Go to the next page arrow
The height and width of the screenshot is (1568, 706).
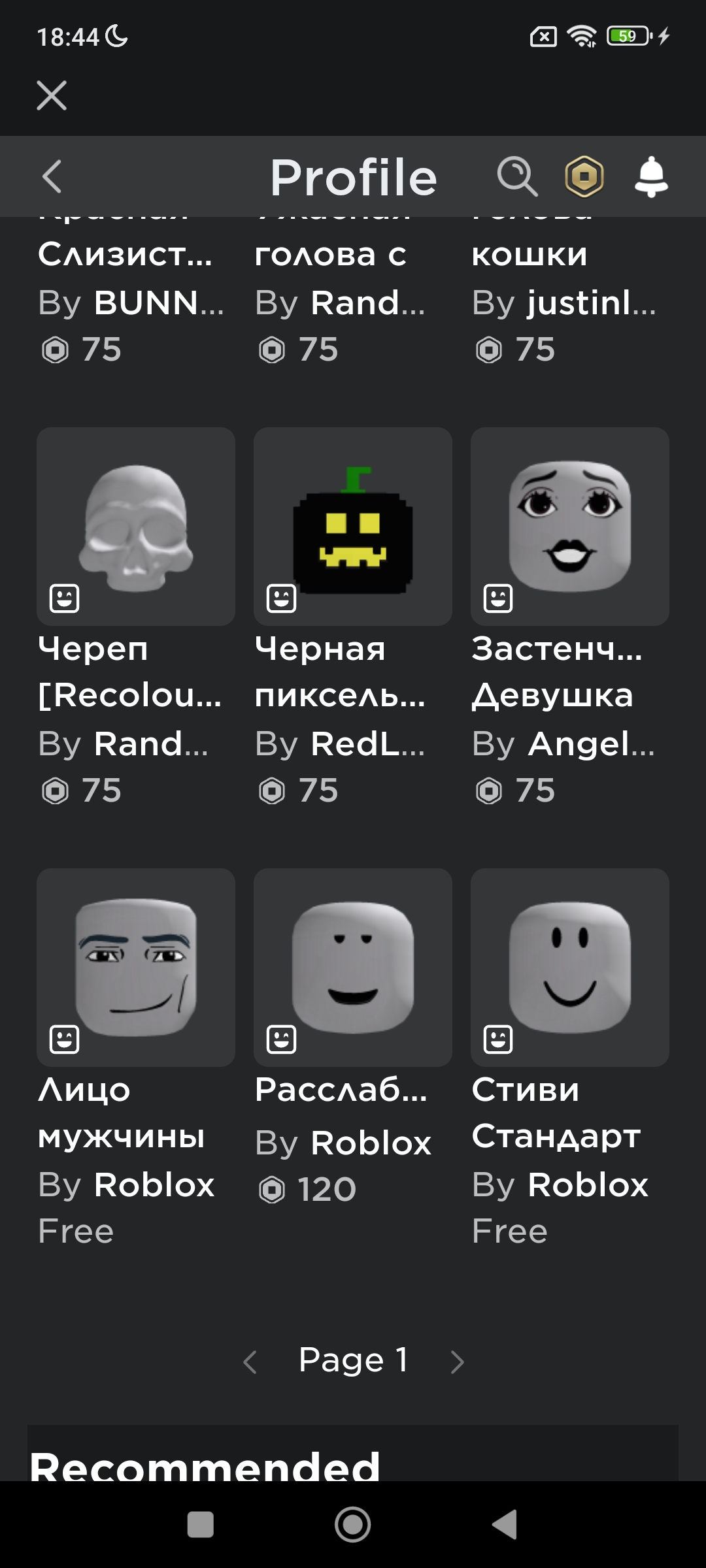click(x=458, y=1362)
